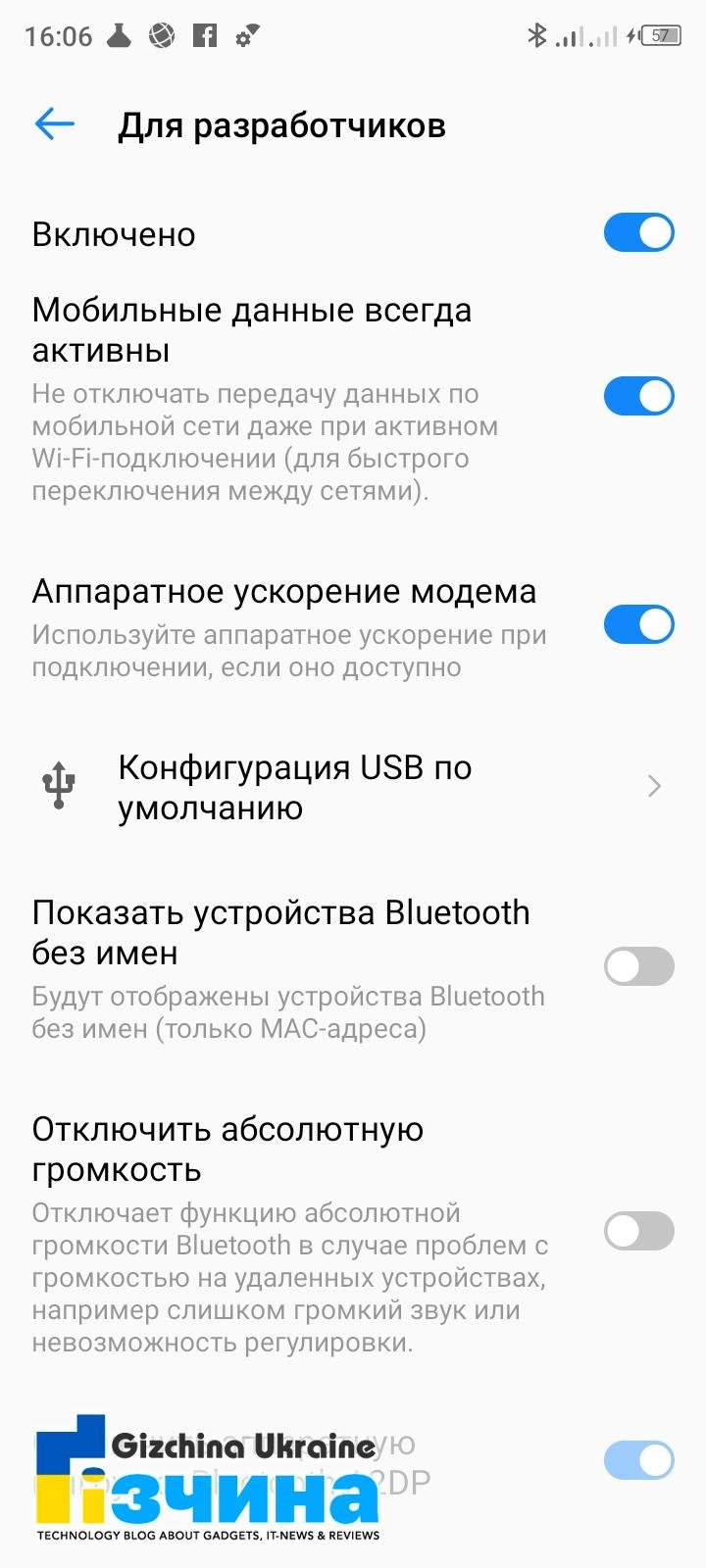Turn on Отключить абсолютную громкость
The height and width of the screenshot is (1568, 706).
point(638,1231)
